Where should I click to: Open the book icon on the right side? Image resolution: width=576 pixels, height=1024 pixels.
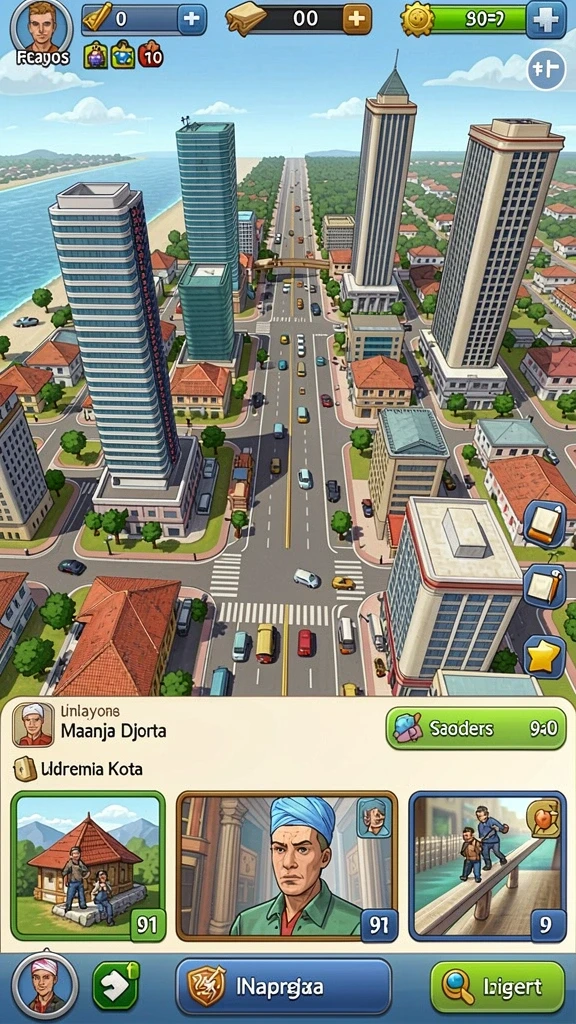[545, 524]
